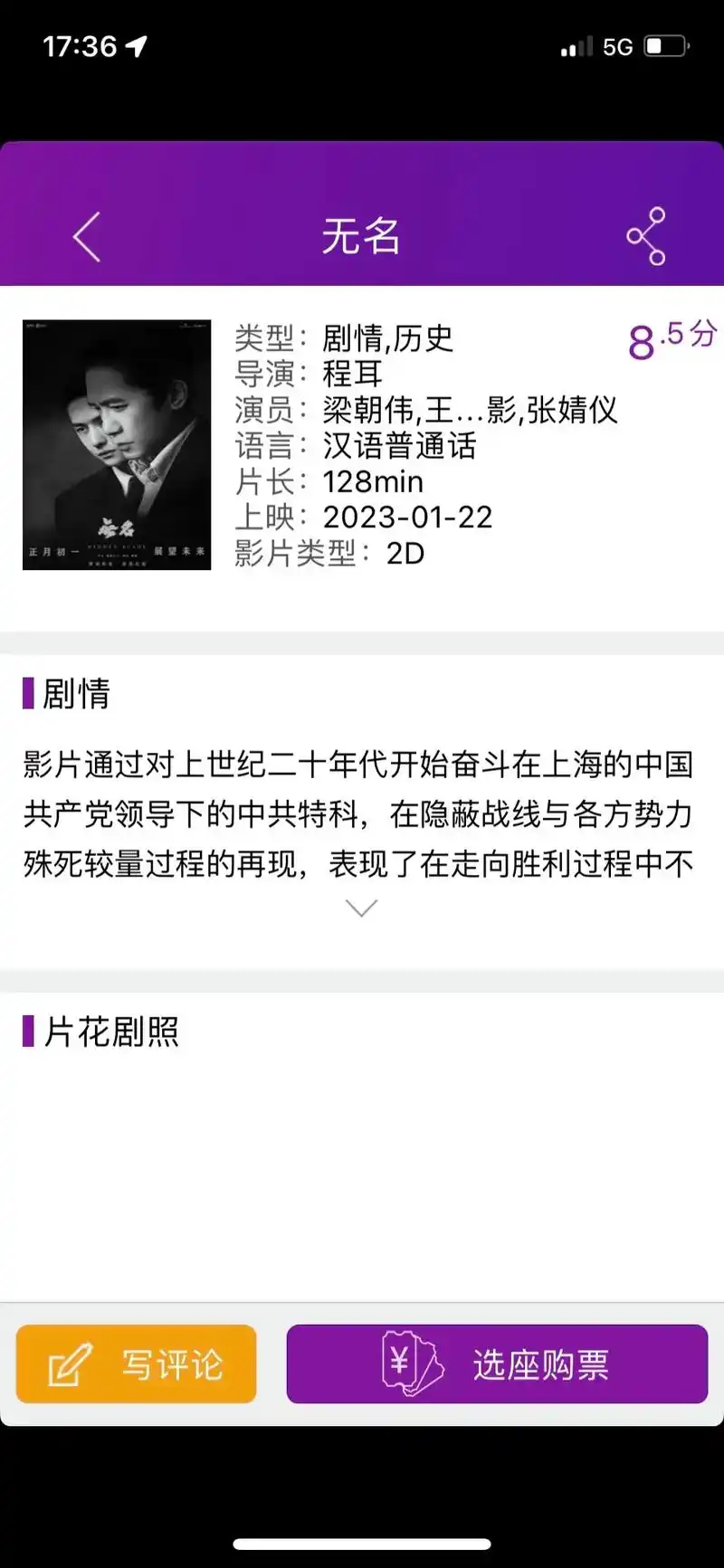The image size is (724, 1568).
Task: Tap the movie title 无名 in the header
Action: coord(360,236)
